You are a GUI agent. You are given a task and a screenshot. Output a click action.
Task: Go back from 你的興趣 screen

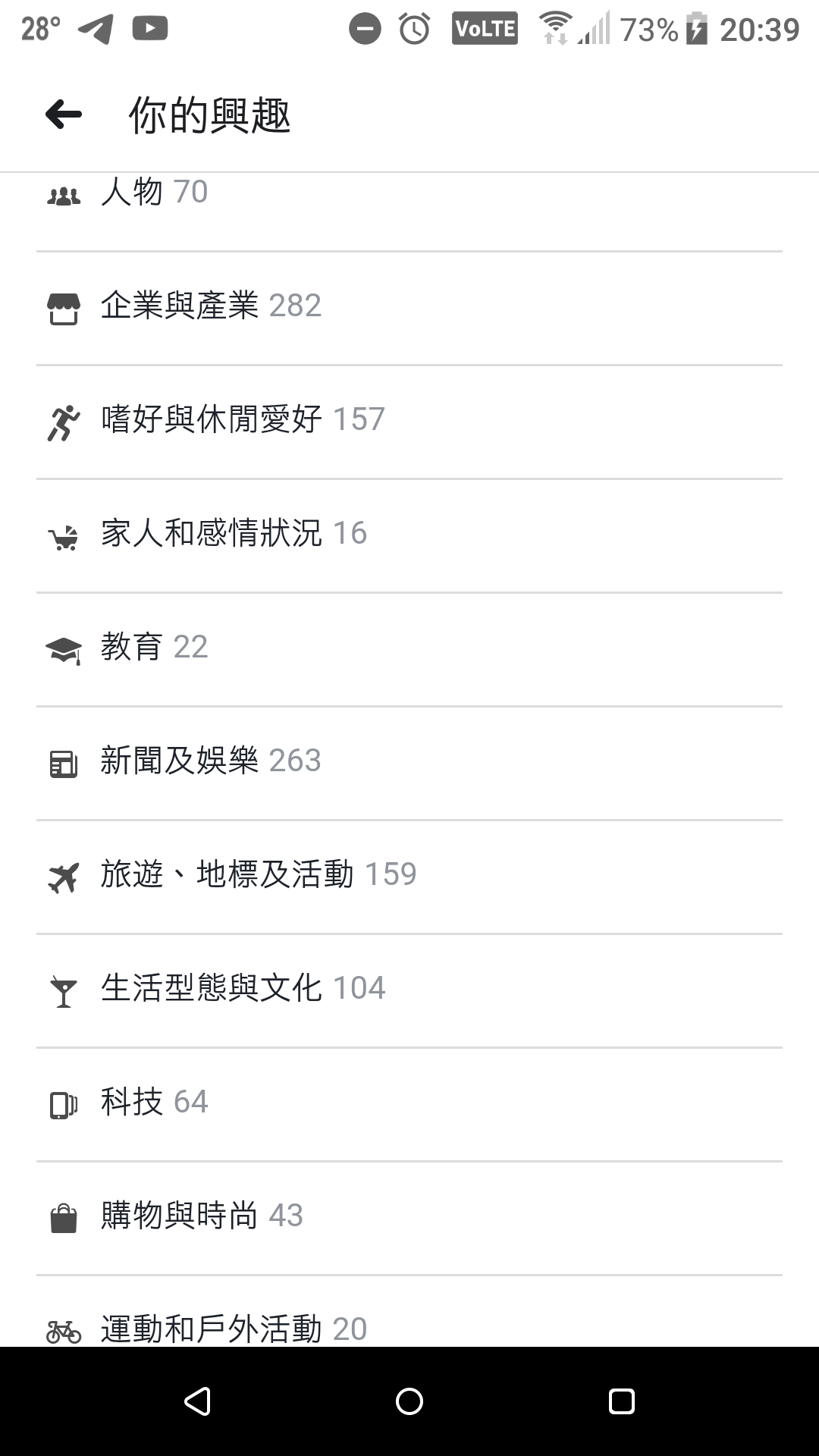coord(64,115)
